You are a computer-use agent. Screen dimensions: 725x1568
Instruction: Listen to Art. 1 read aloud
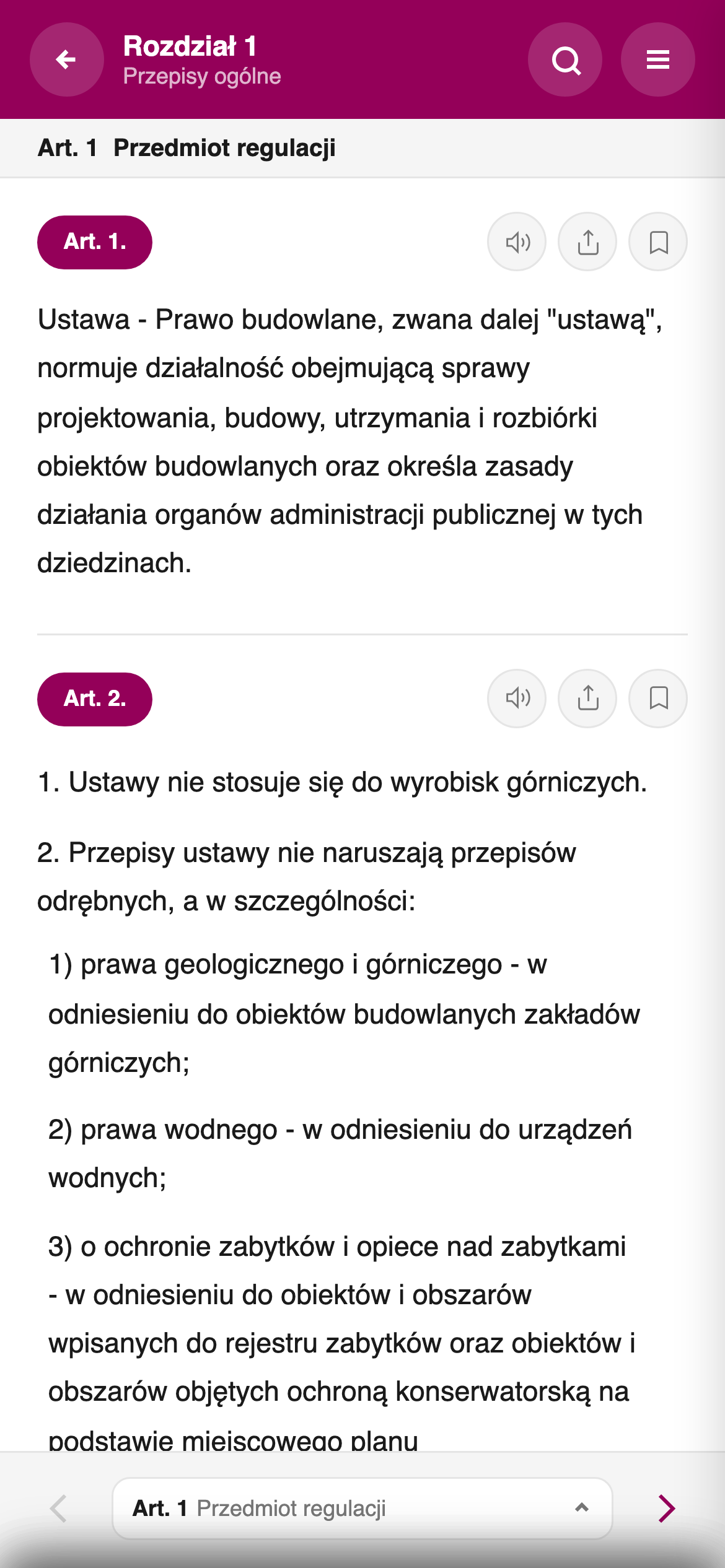tap(517, 242)
